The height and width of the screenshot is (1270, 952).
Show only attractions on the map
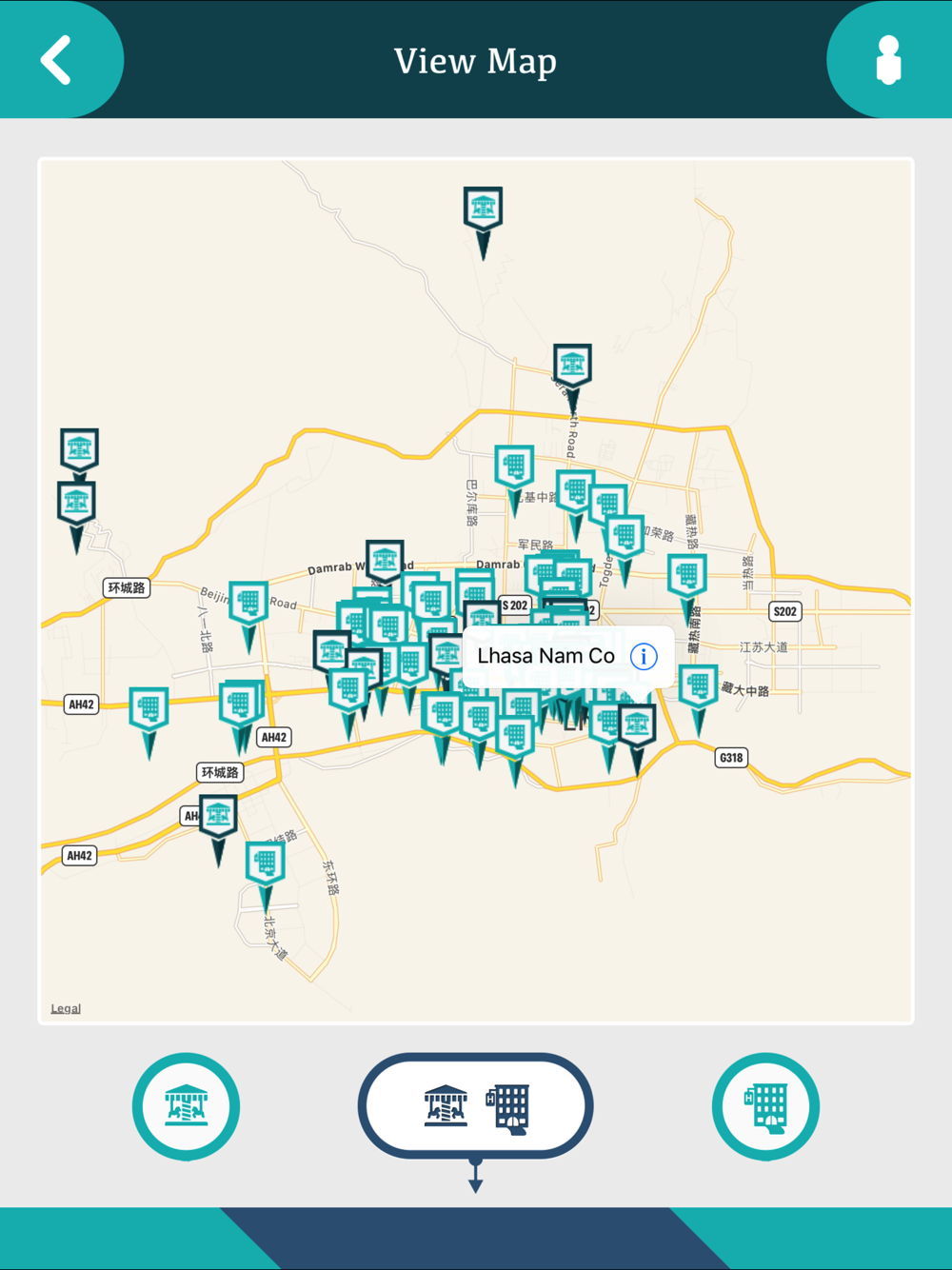click(186, 1106)
